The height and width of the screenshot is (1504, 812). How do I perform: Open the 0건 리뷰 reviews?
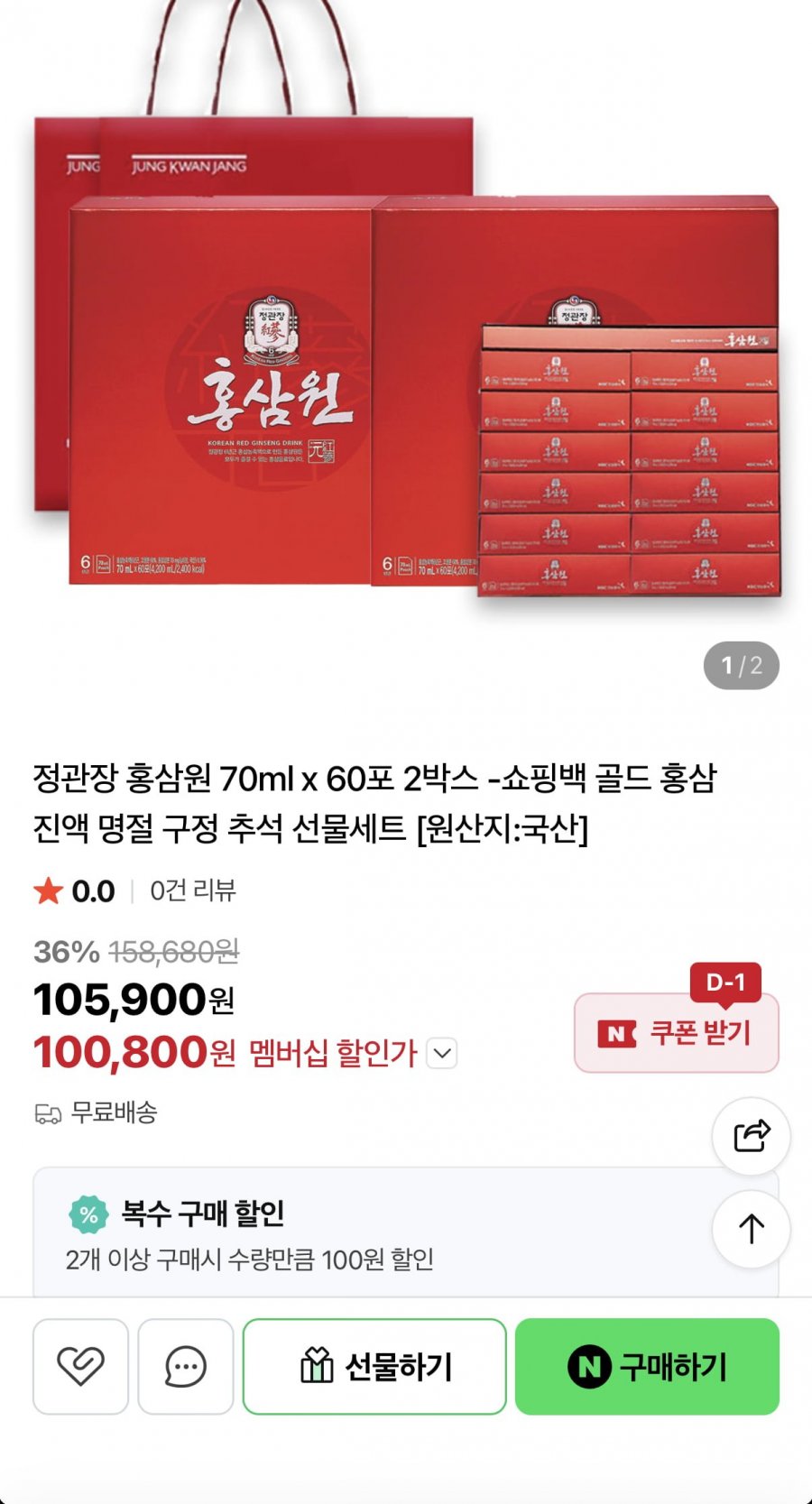192,890
